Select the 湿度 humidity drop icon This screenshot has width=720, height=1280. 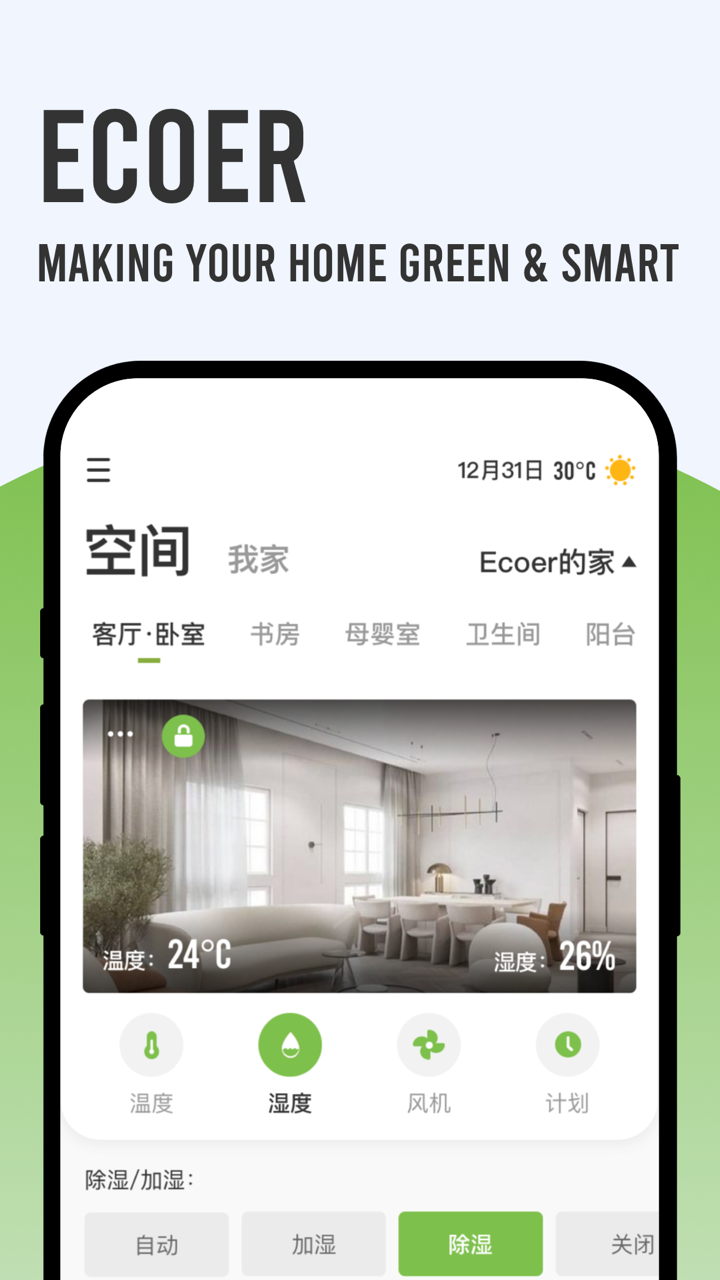(x=290, y=1044)
